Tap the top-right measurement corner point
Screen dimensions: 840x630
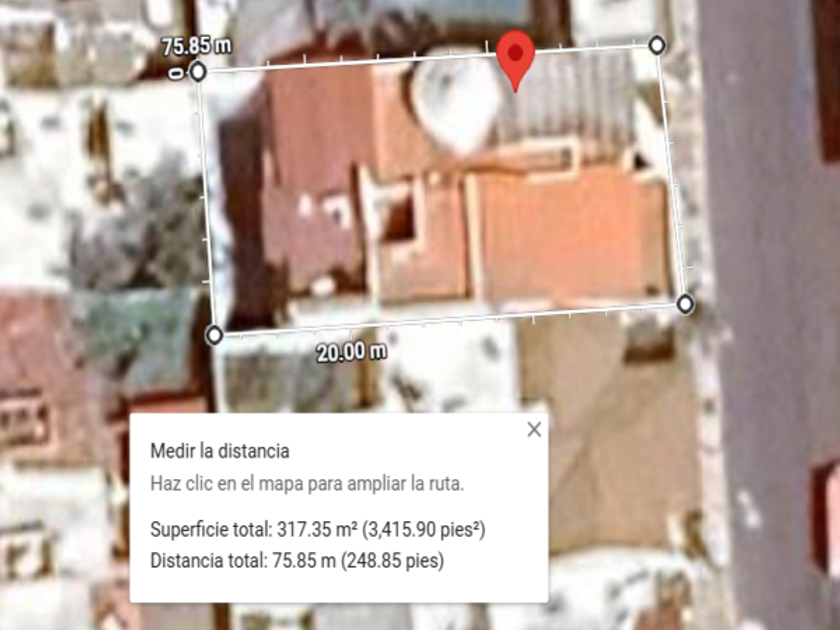pyautogui.click(x=657, y=45)
